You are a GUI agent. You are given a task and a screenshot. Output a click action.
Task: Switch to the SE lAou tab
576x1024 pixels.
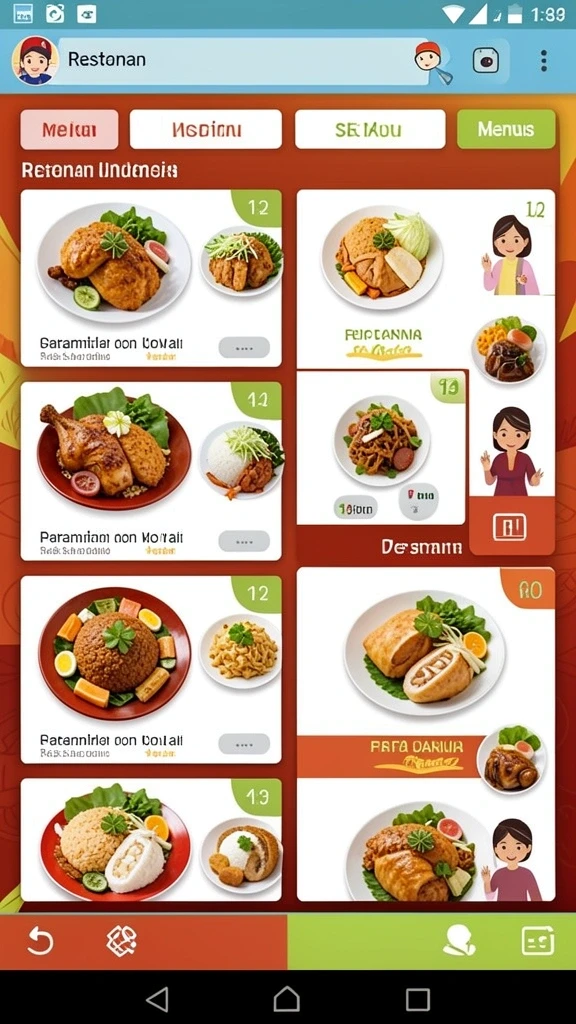click(x=370, y=129)
